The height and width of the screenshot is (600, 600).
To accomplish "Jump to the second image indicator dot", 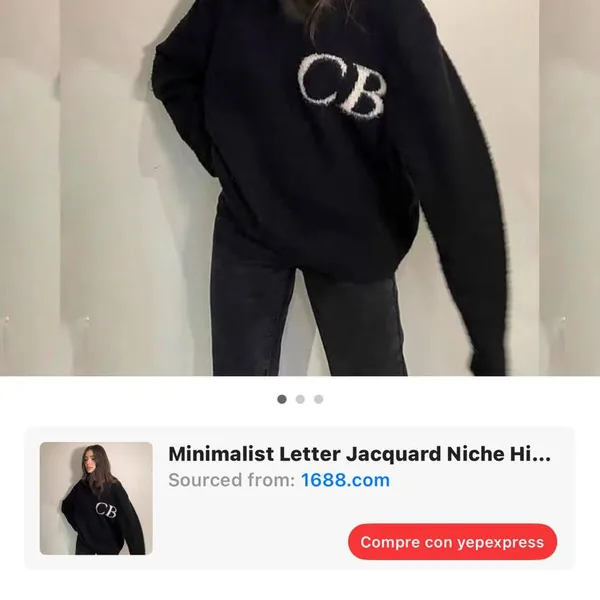I will click(x=300, y=399).
